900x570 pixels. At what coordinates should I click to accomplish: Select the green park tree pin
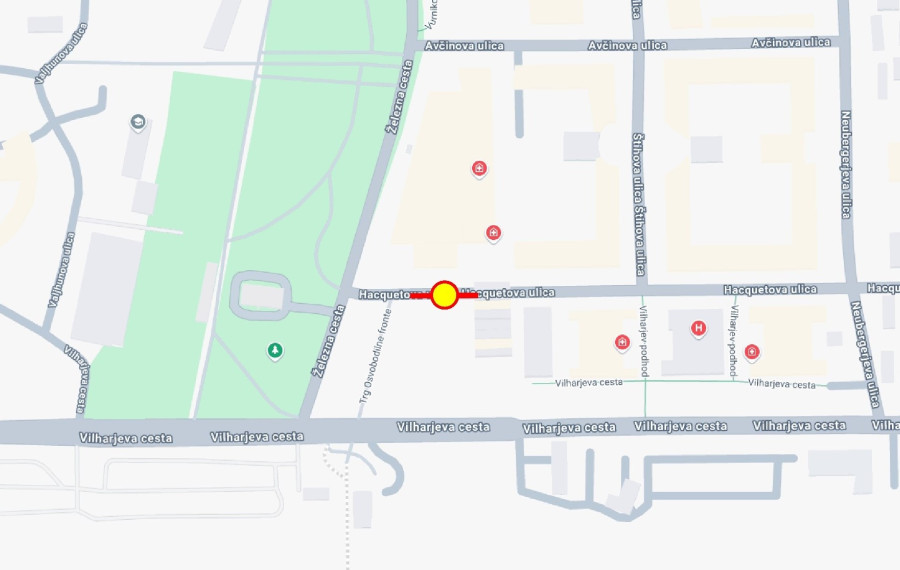274,350
